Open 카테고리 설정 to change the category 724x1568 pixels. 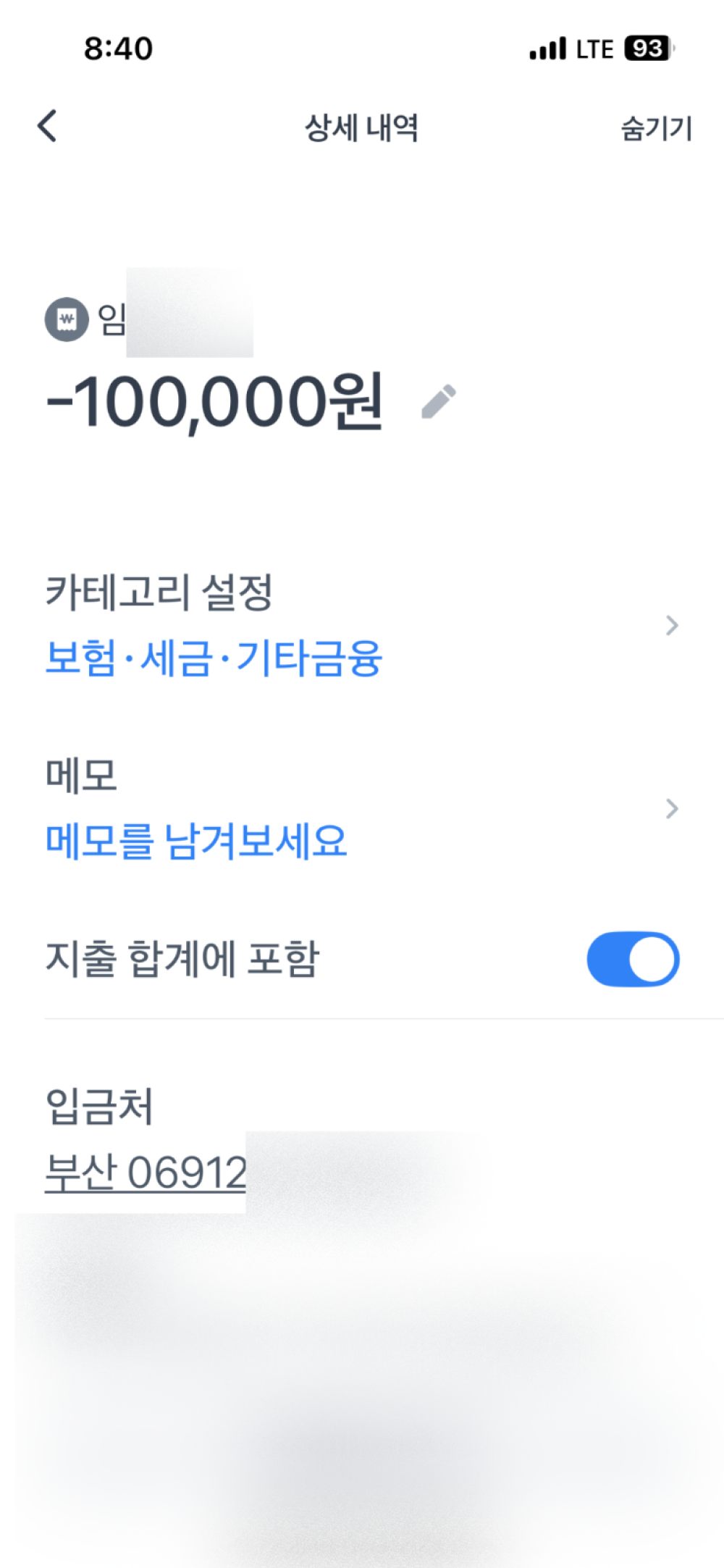coord(362,625)
